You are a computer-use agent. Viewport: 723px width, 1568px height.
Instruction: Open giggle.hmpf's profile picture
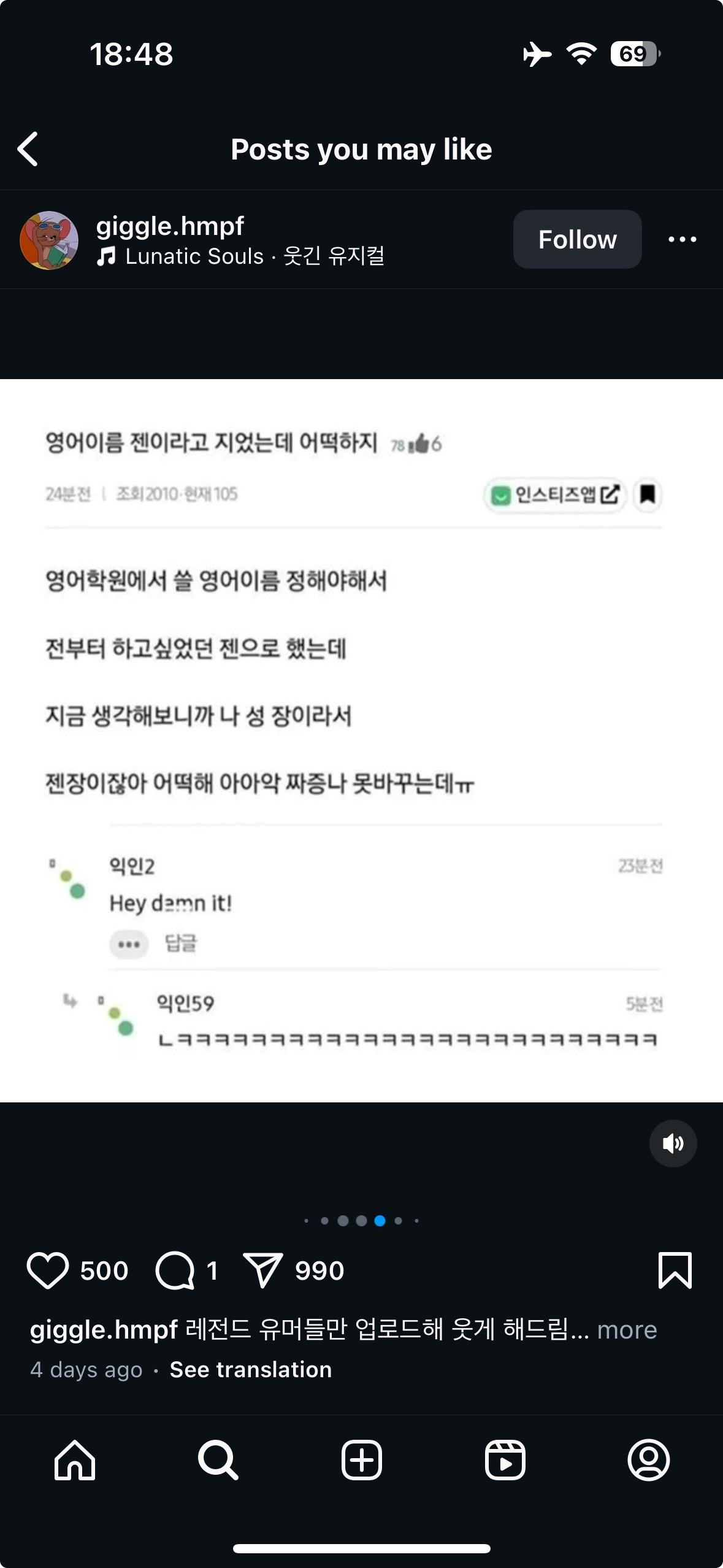pos(49,240)
